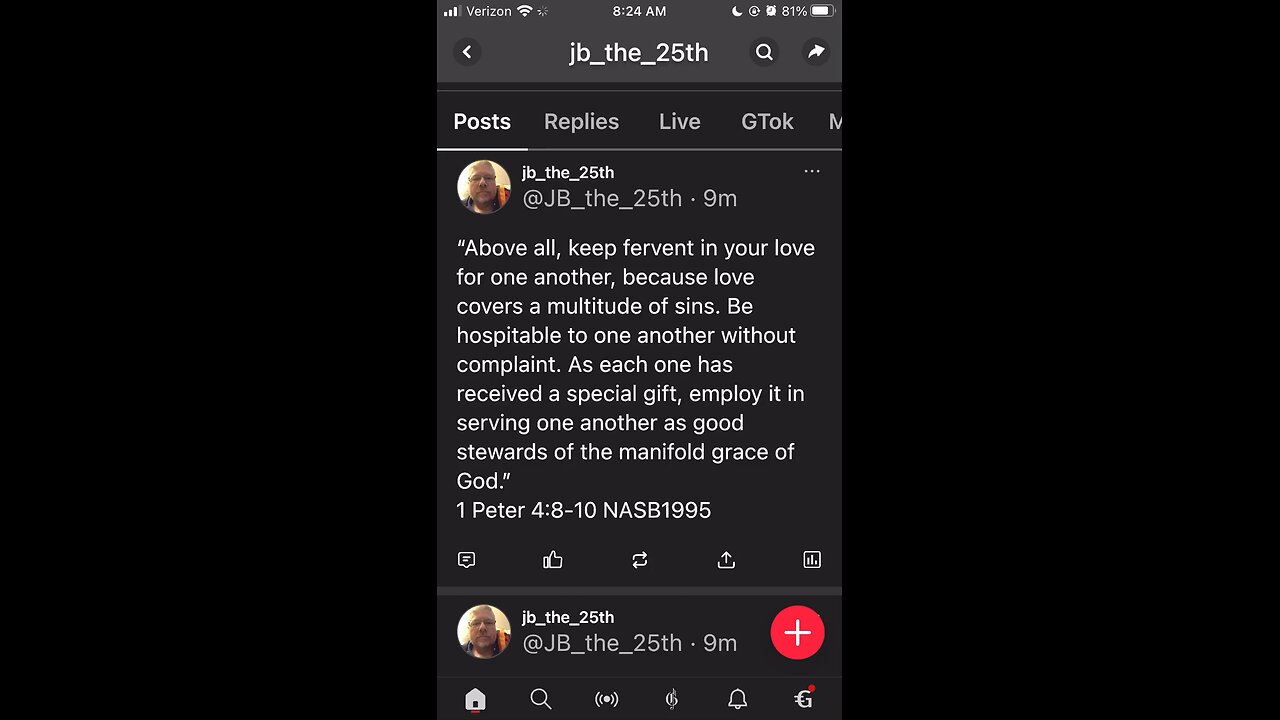Open the overflow menu on the 1 Peter post
The width and height of the screenshot is (1280, 720).
[812, 171]
